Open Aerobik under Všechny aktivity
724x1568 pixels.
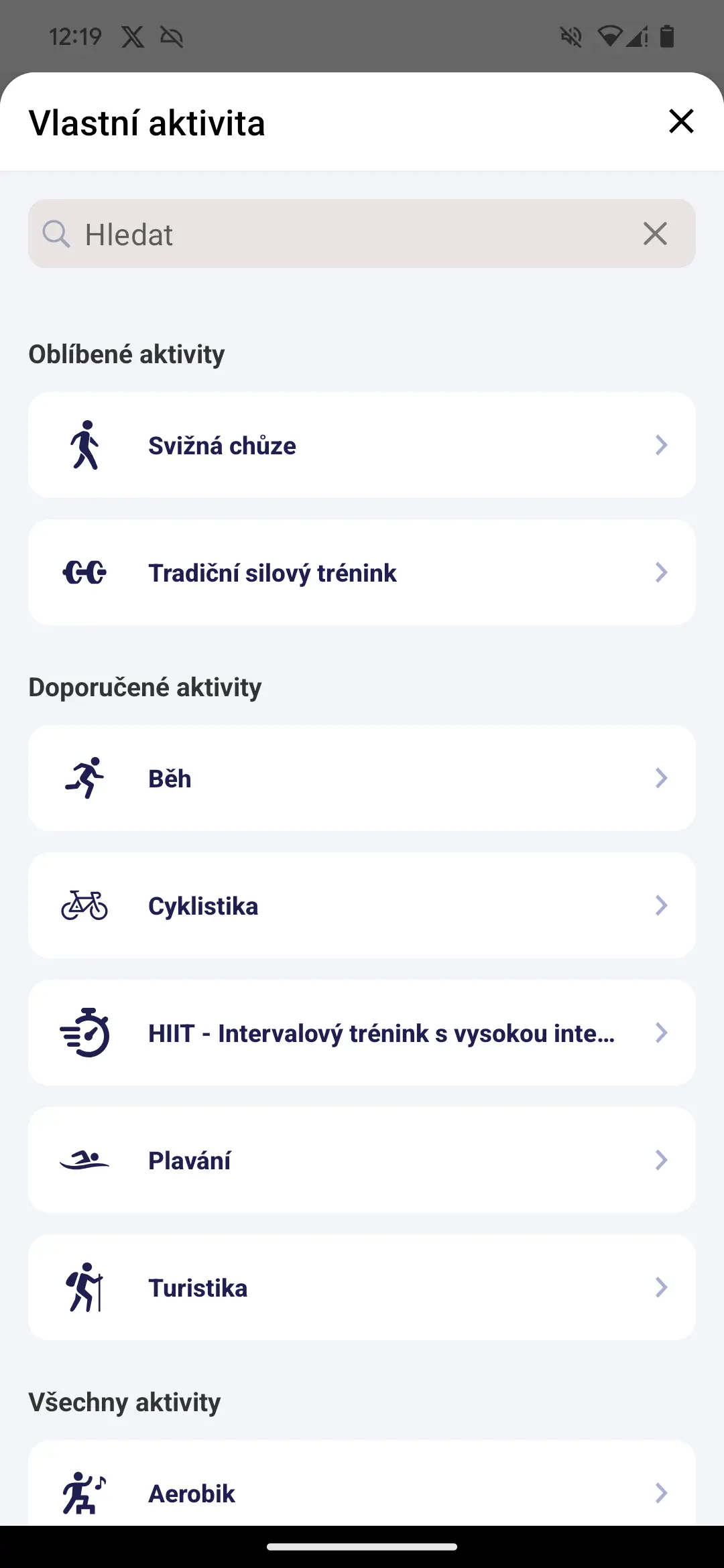tap(362, 1484)
